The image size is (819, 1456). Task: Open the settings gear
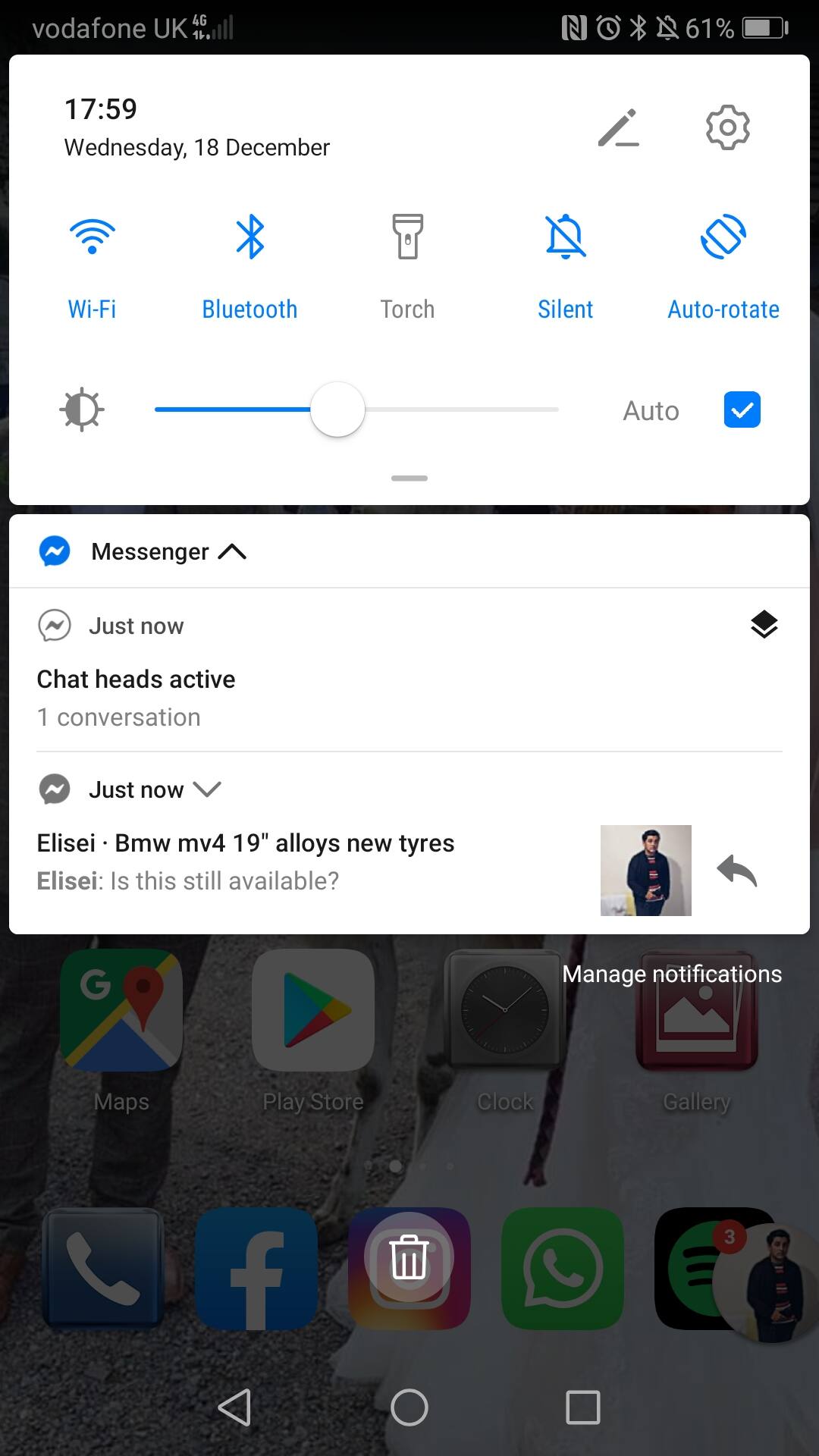[727, 127]
